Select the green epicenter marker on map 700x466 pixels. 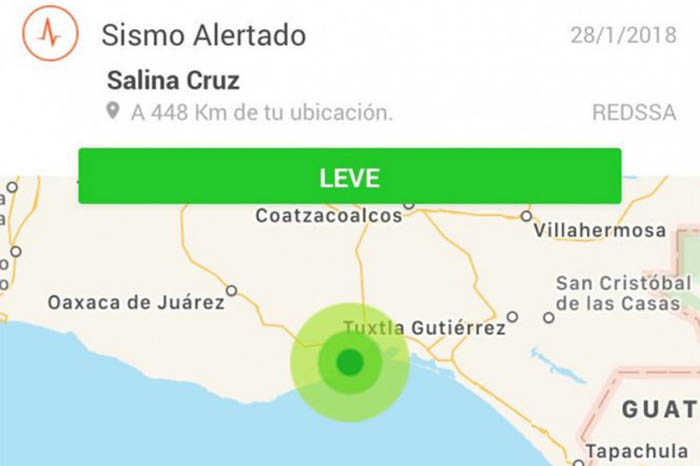click(349, 362)
